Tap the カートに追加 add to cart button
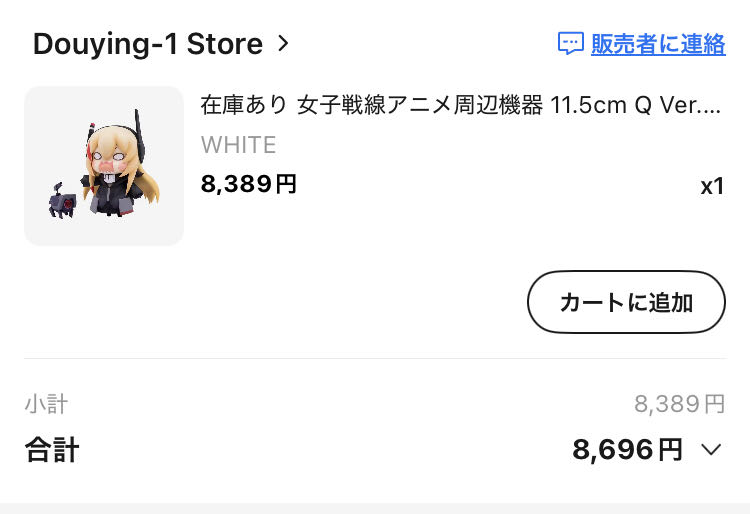 tap(626, 302)
